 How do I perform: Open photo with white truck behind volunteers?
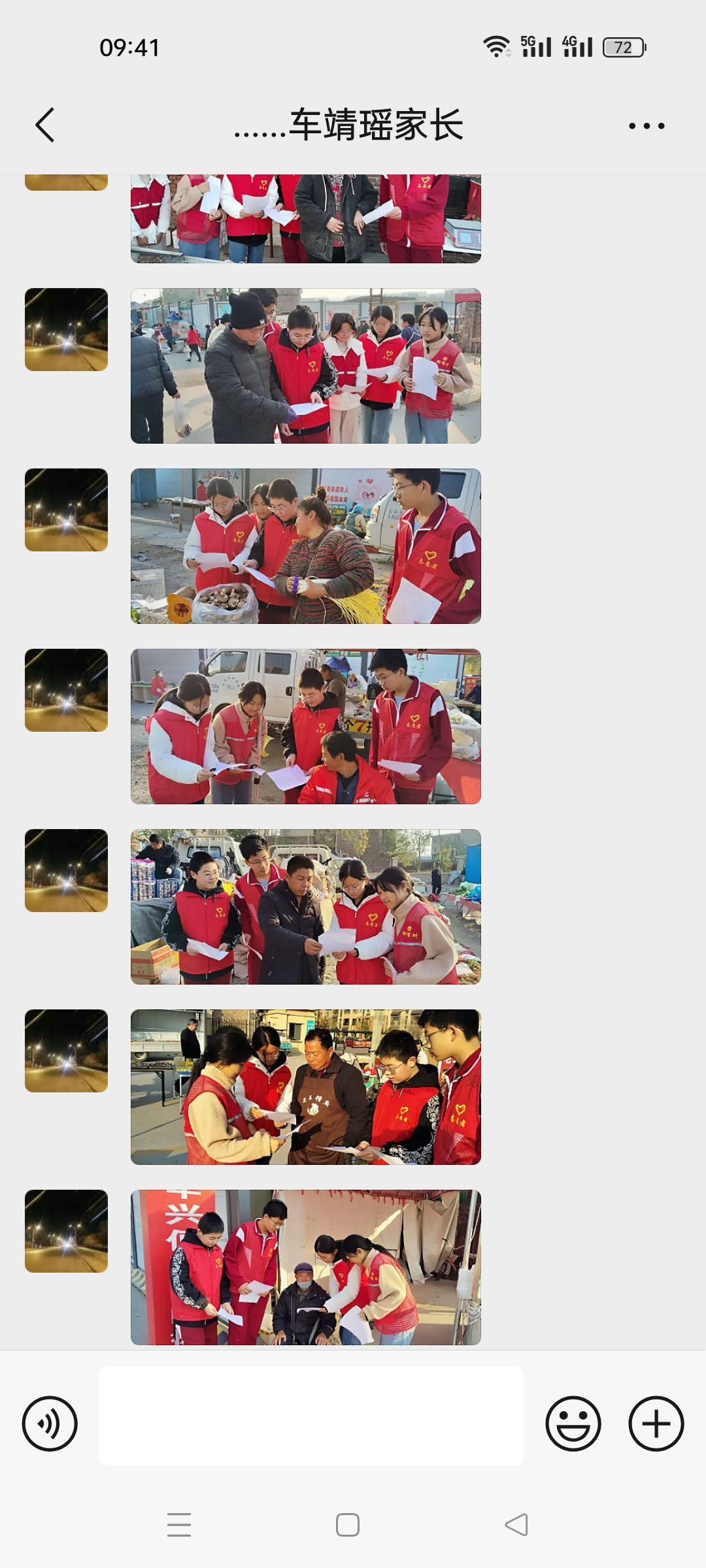[x=306, y=727]
